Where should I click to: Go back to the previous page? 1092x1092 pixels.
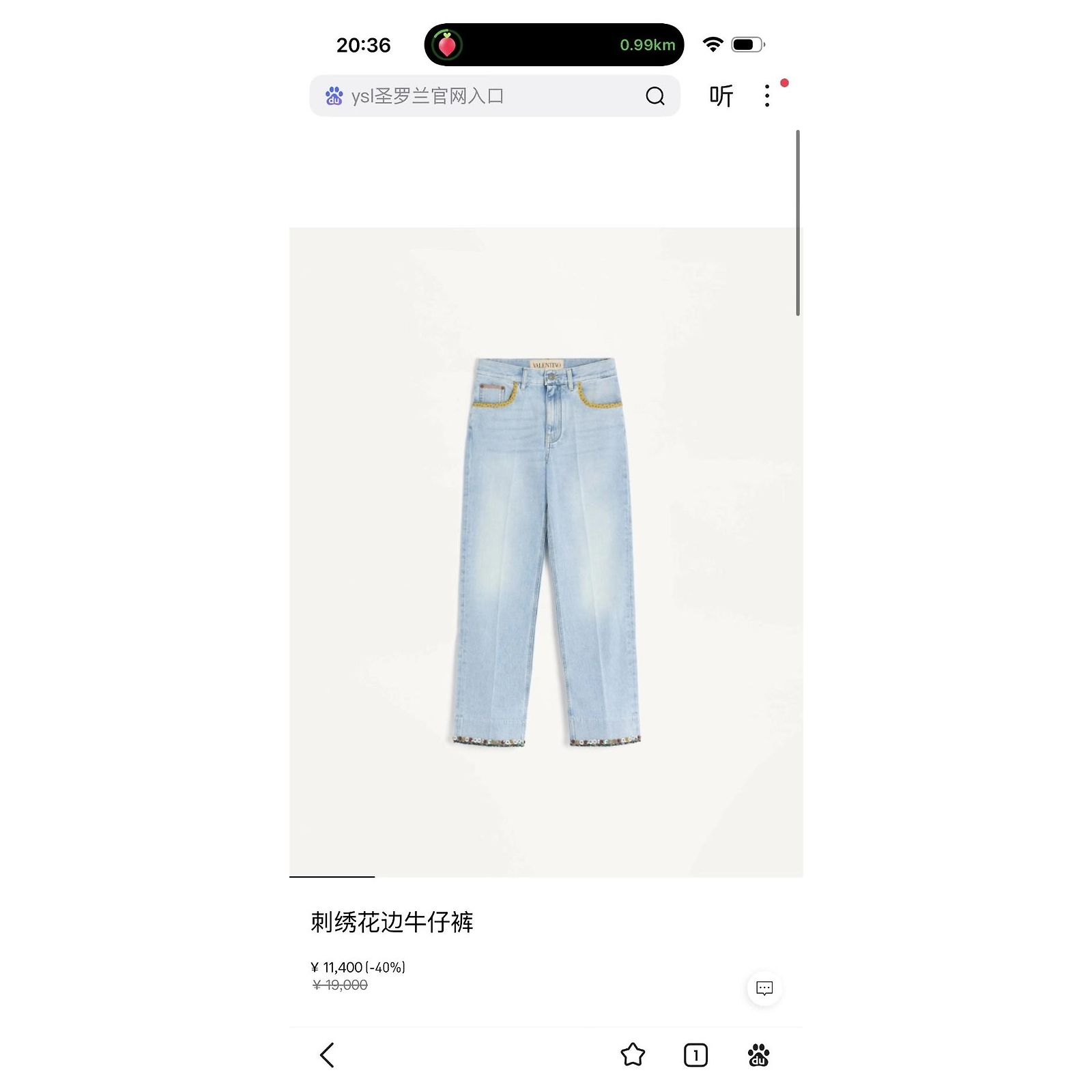[x=328, y=1055]
